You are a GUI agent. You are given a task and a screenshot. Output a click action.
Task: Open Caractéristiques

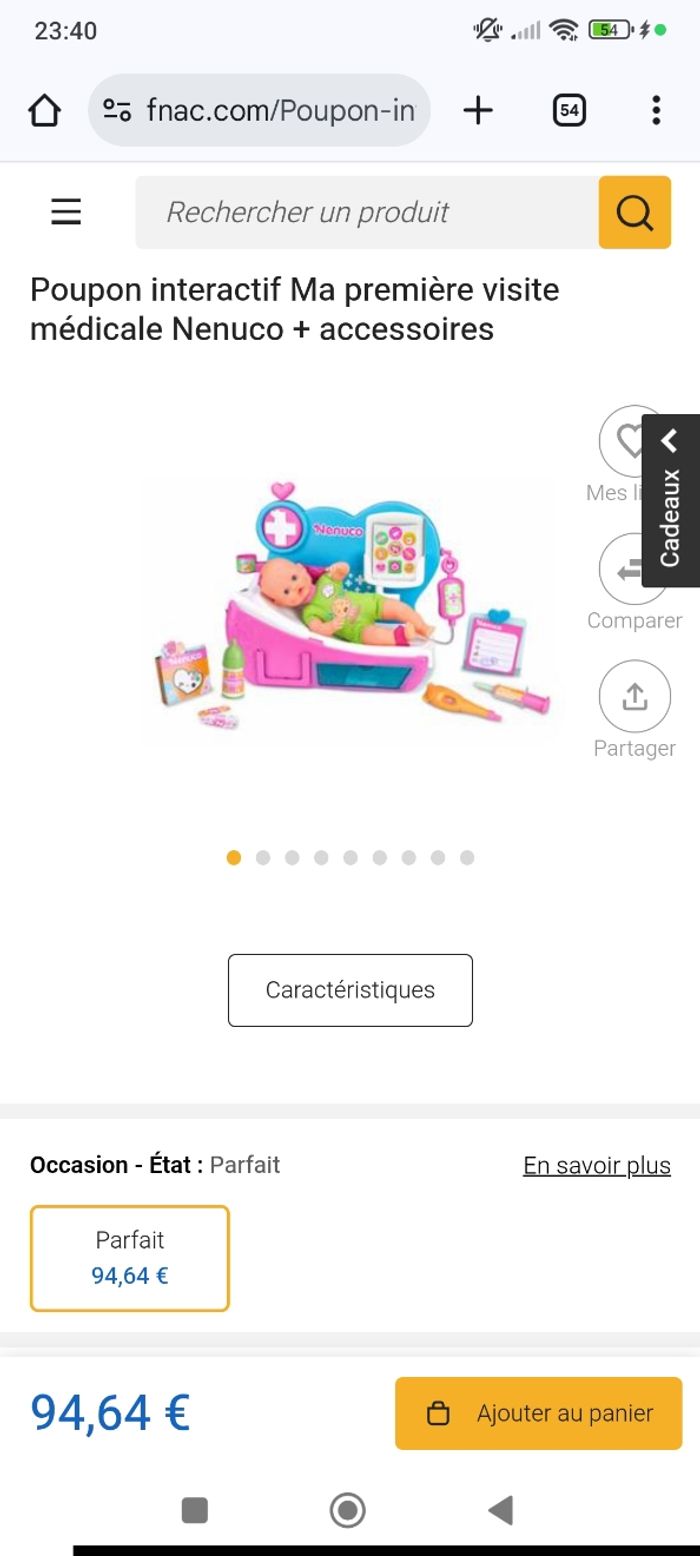point(350,990)
